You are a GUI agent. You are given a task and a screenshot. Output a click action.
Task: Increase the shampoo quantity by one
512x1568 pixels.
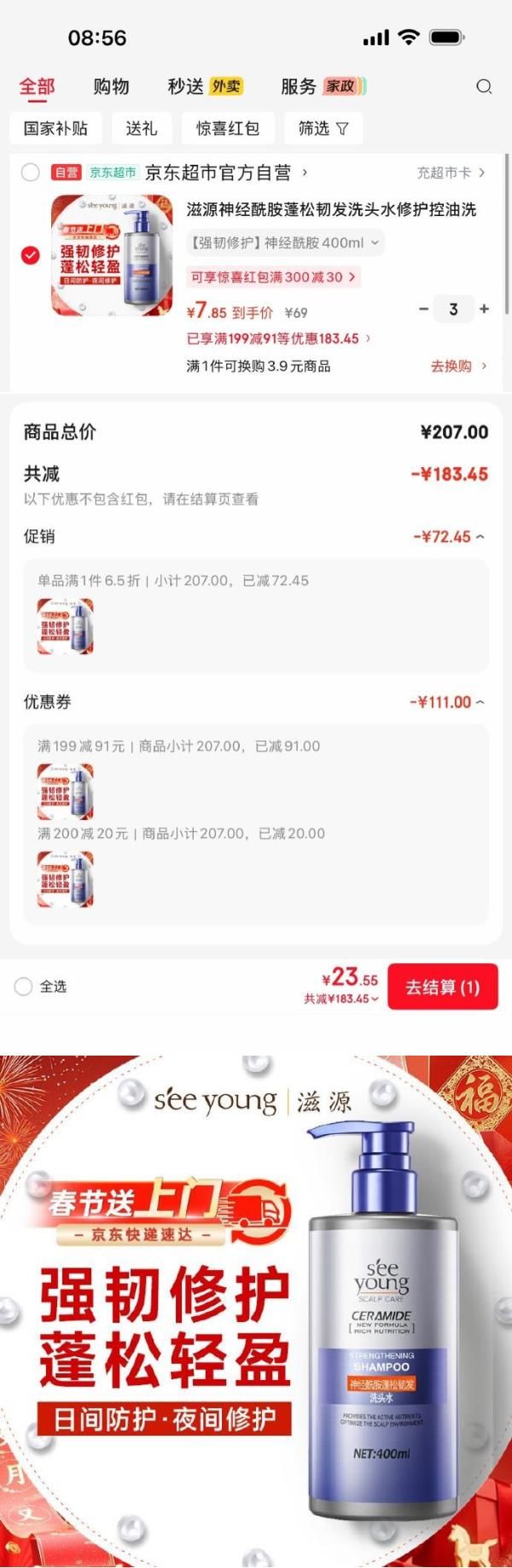tap(485, 309)
